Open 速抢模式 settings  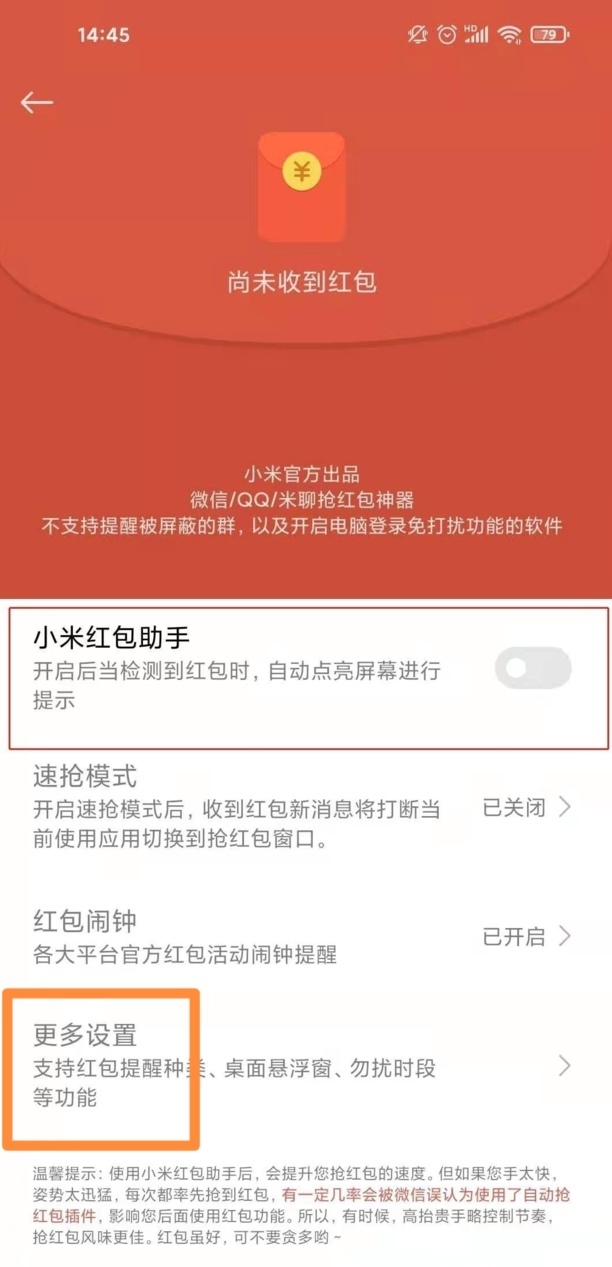306,806
